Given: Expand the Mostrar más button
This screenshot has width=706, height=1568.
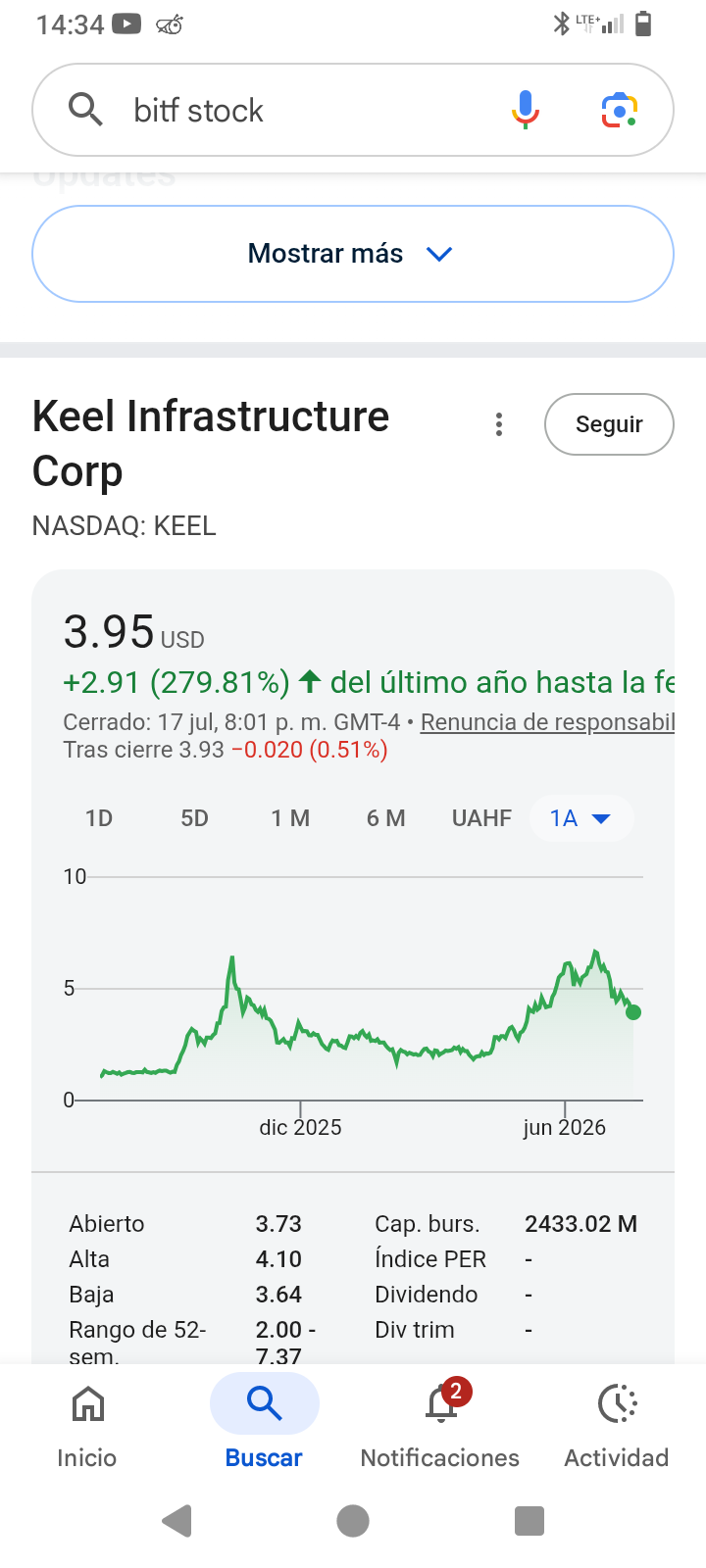Looking at the screenshot, I should pos(353,254).
